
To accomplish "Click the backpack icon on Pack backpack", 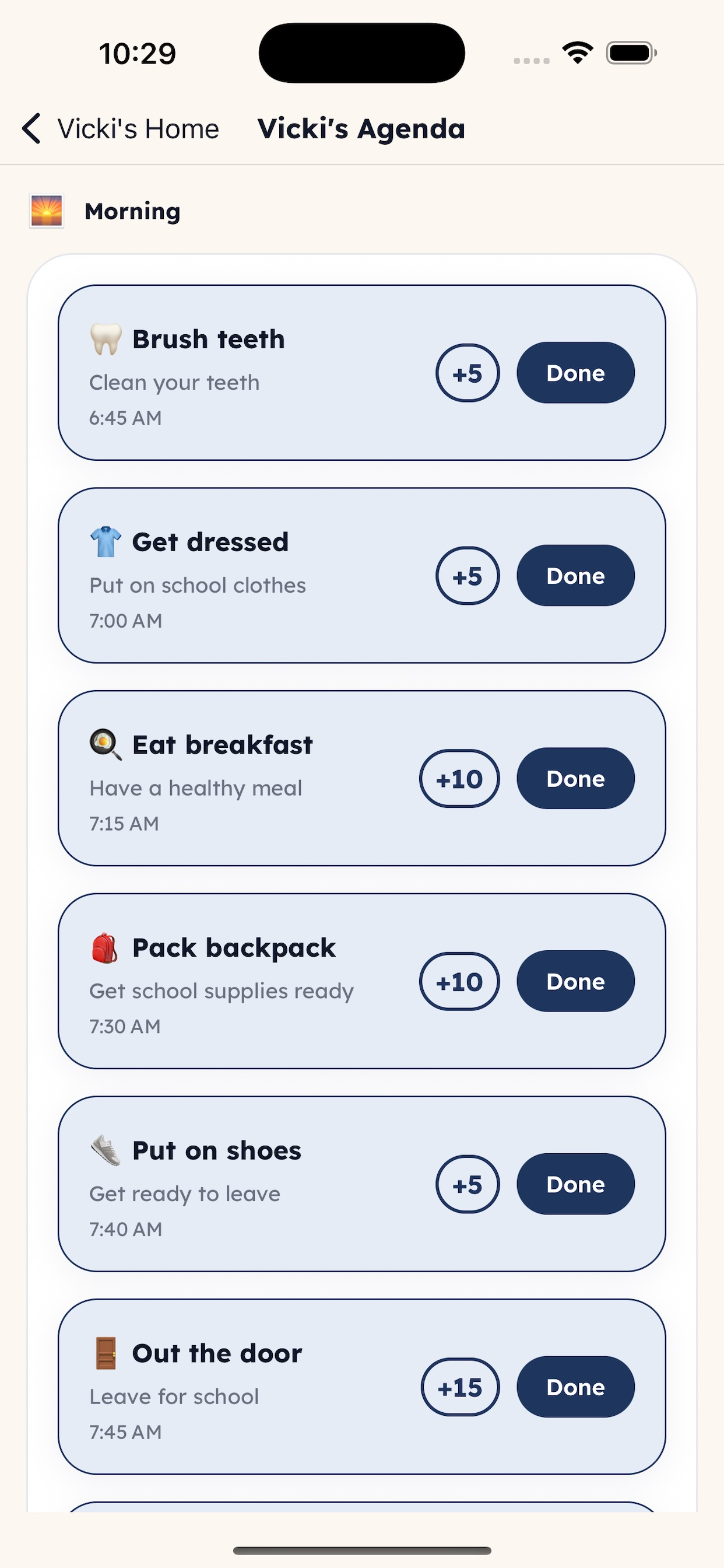I will (x=105, y=947).
